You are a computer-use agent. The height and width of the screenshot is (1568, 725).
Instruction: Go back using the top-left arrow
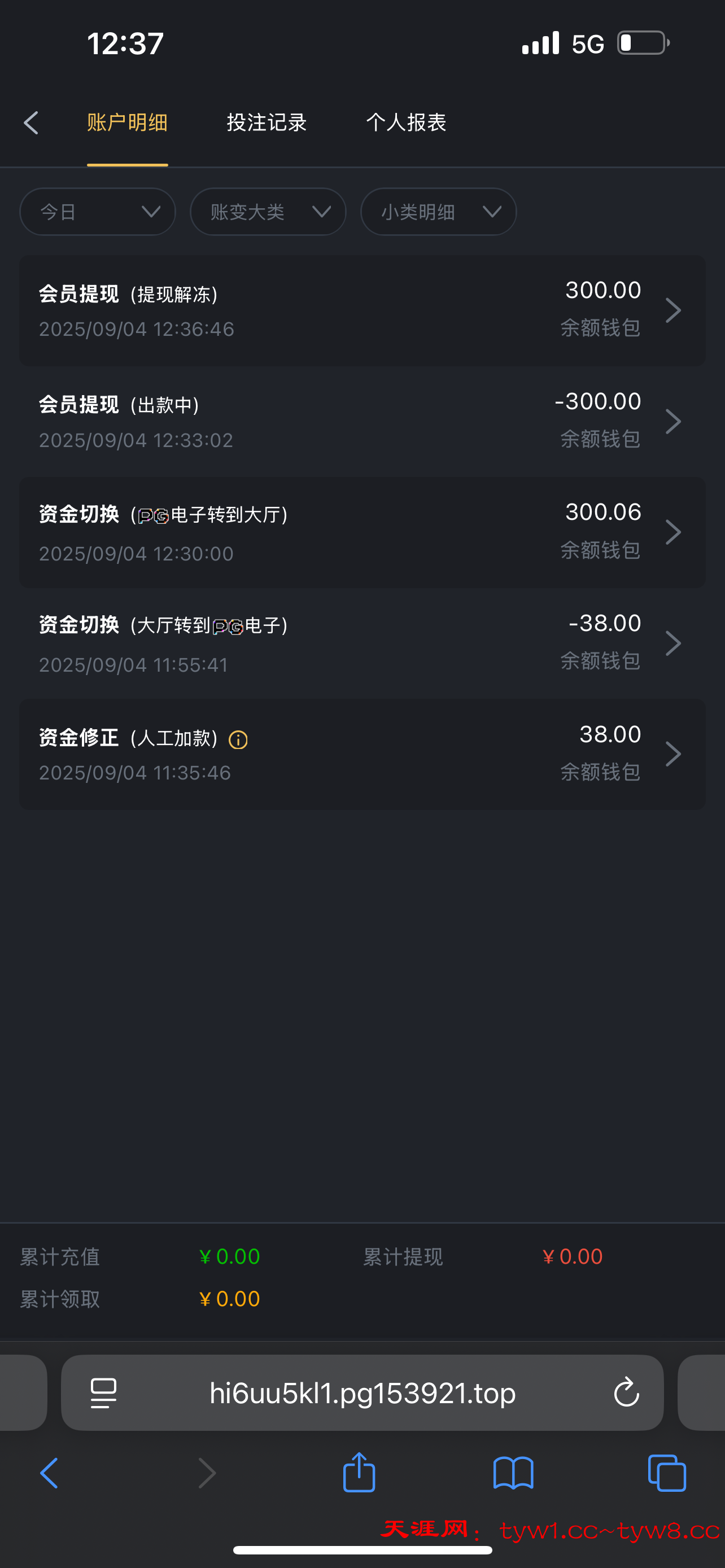pyautogui.click(x=32, y=123)
